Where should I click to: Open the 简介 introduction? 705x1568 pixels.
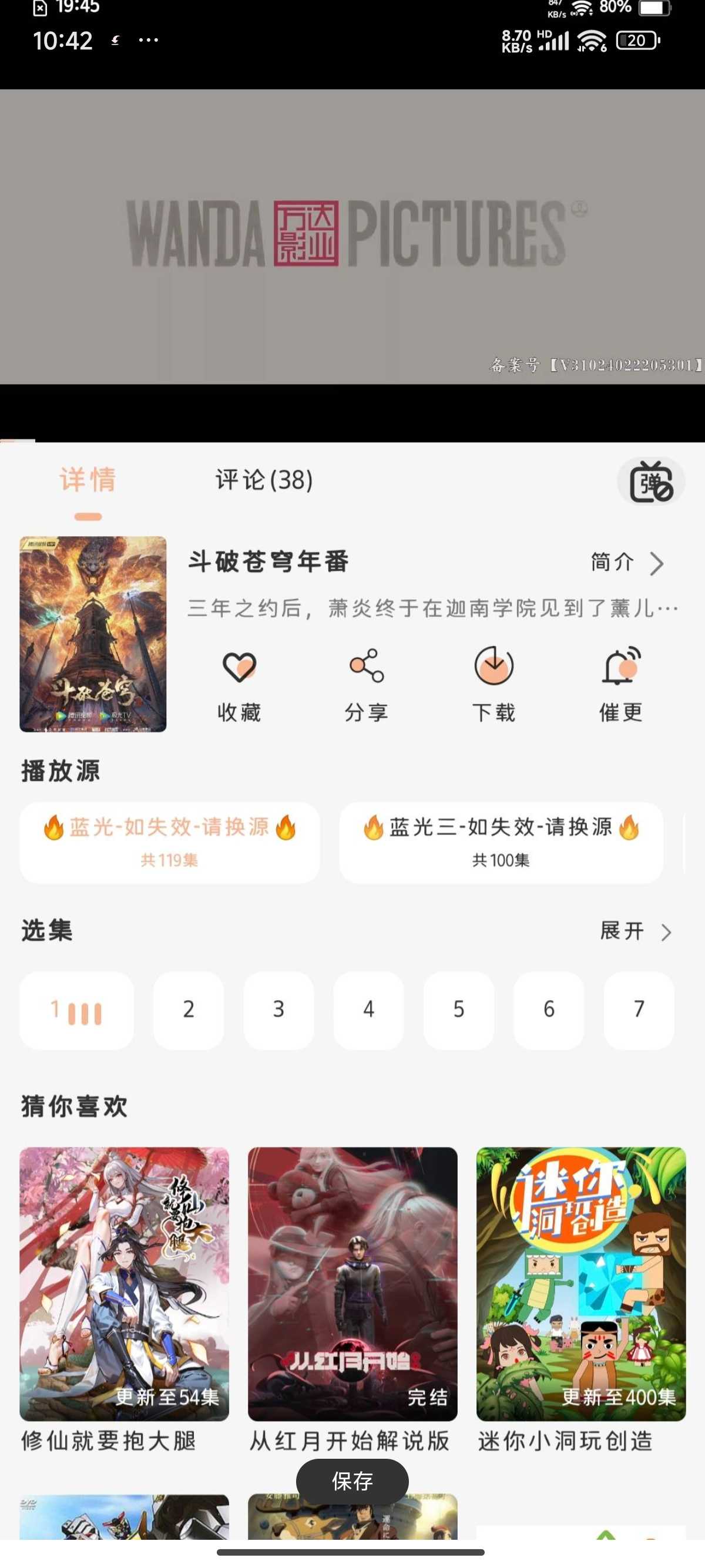tap(627, 563)
